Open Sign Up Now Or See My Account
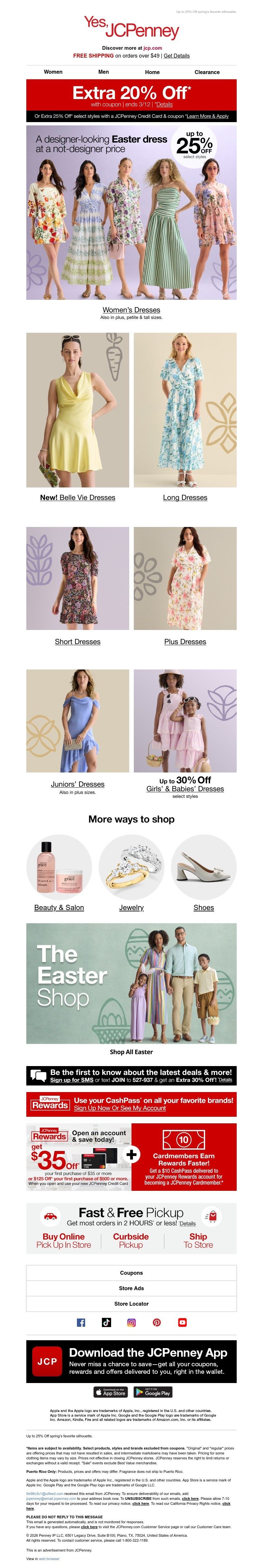The height and width of the screenshot is (1568, 263). (x=120, y=1108)
